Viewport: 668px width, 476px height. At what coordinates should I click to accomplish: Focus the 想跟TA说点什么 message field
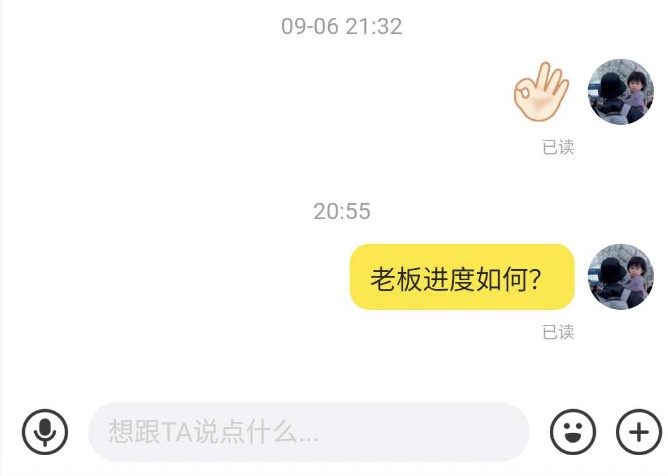pos(308,432)
